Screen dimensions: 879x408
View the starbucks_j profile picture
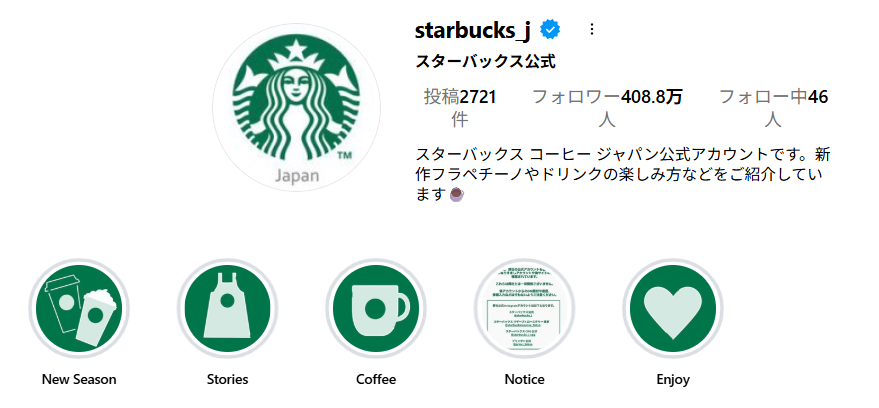(x=297, y=108)
